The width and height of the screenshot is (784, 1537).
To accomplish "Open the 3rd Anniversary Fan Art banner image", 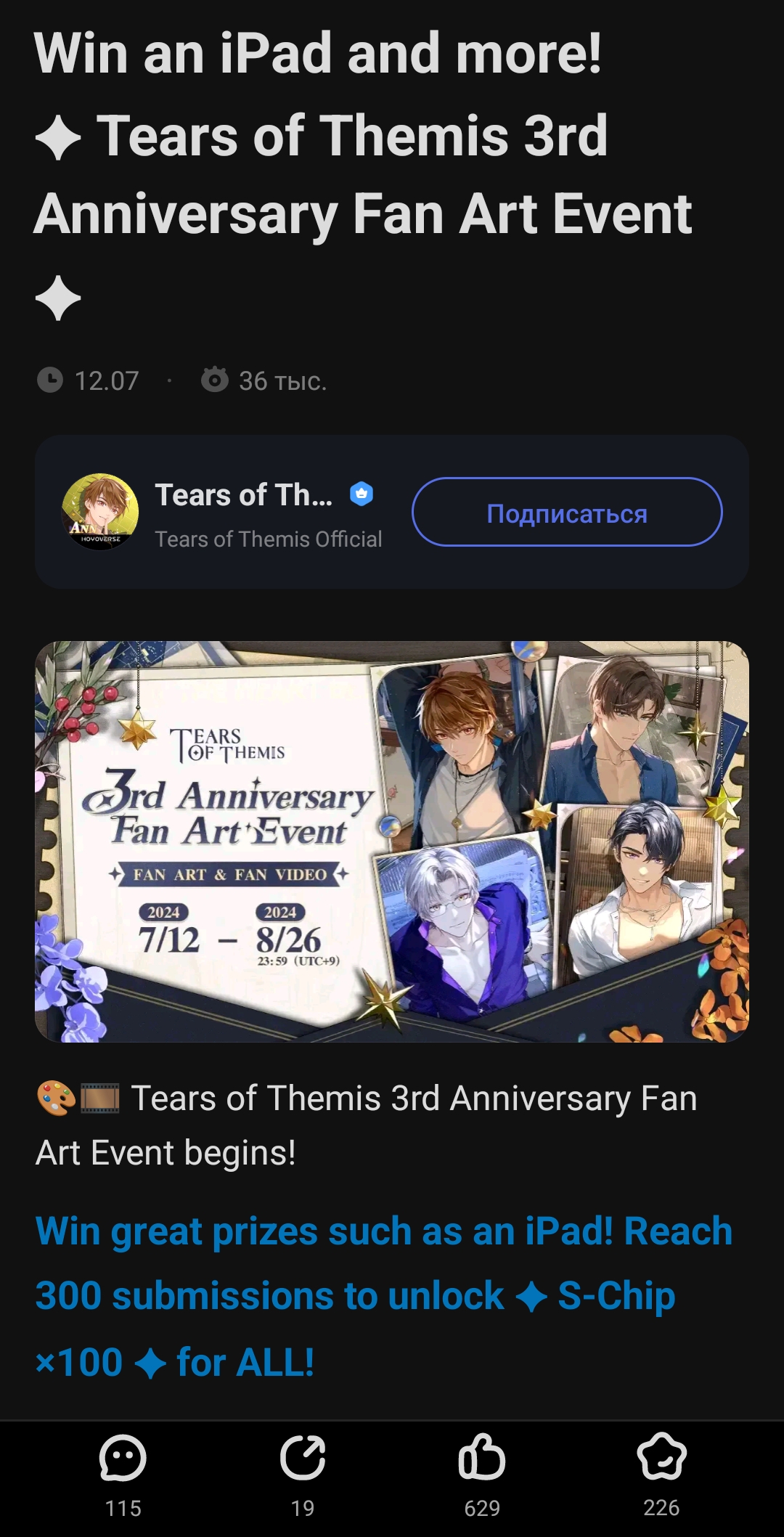I will (x=392, y=841).
